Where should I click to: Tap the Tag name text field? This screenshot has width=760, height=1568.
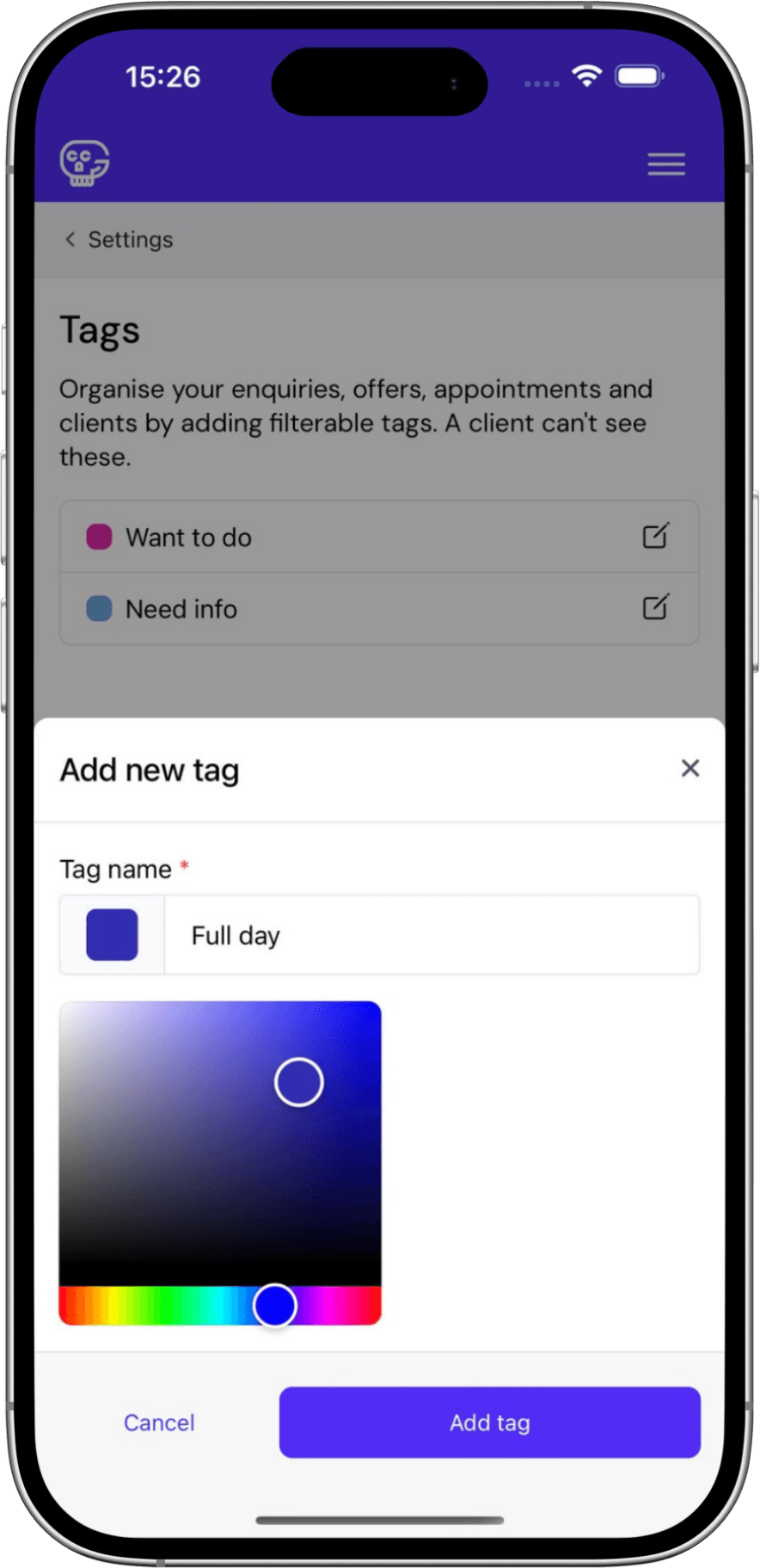click(430, 935)
